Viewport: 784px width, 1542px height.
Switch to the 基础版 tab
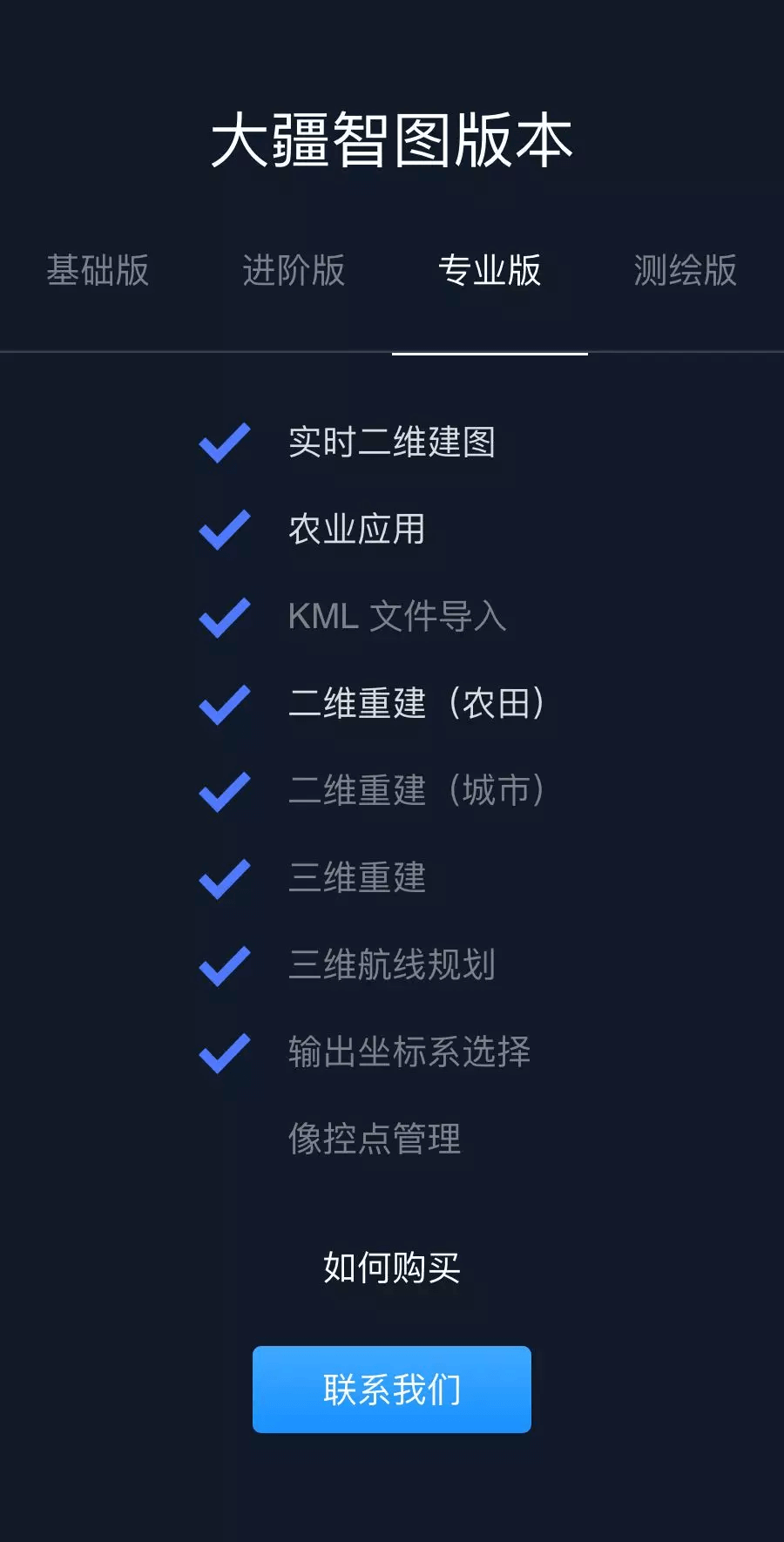[98, 270]
